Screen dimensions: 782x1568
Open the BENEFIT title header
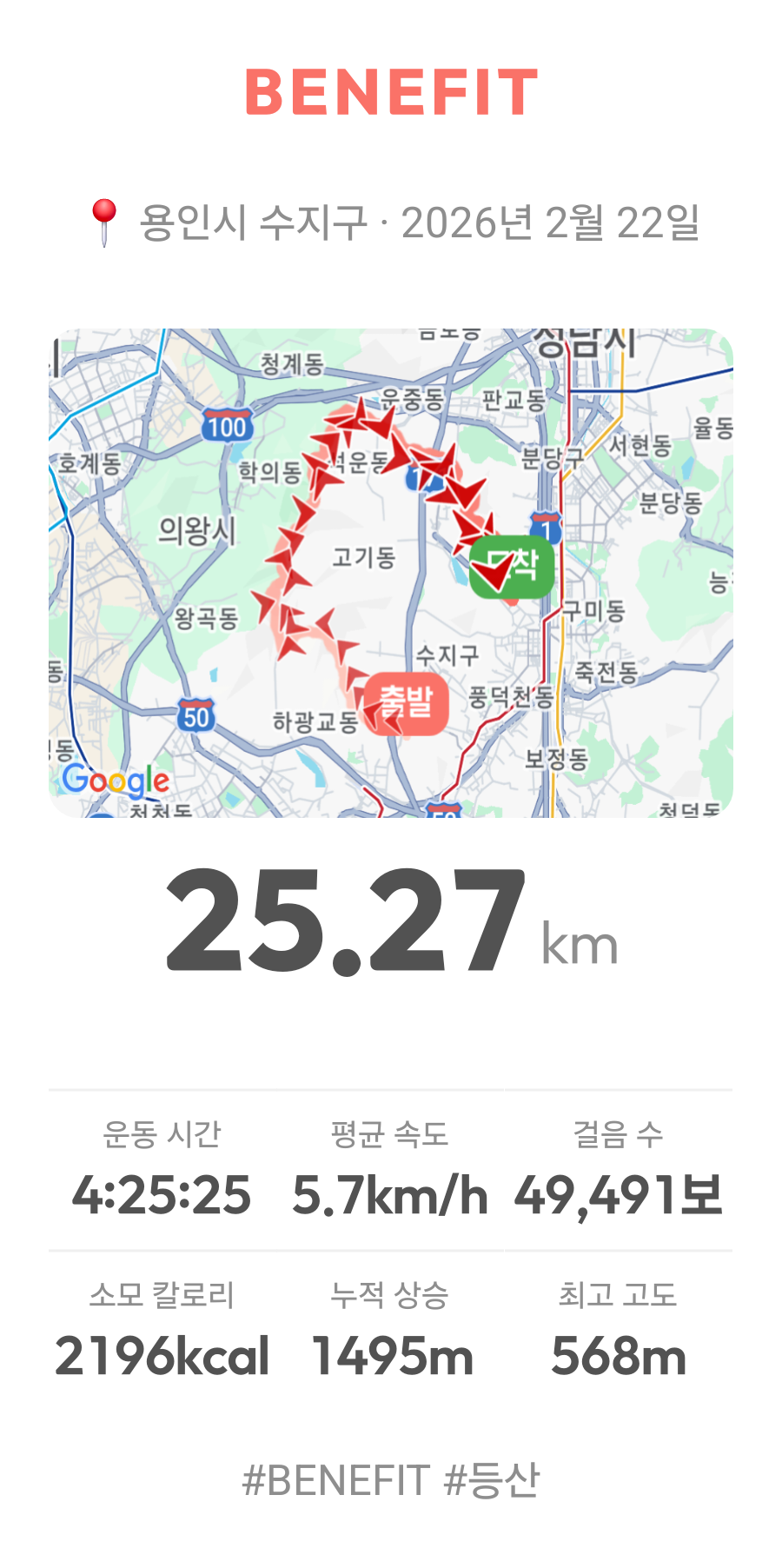(x=391, y=90)
